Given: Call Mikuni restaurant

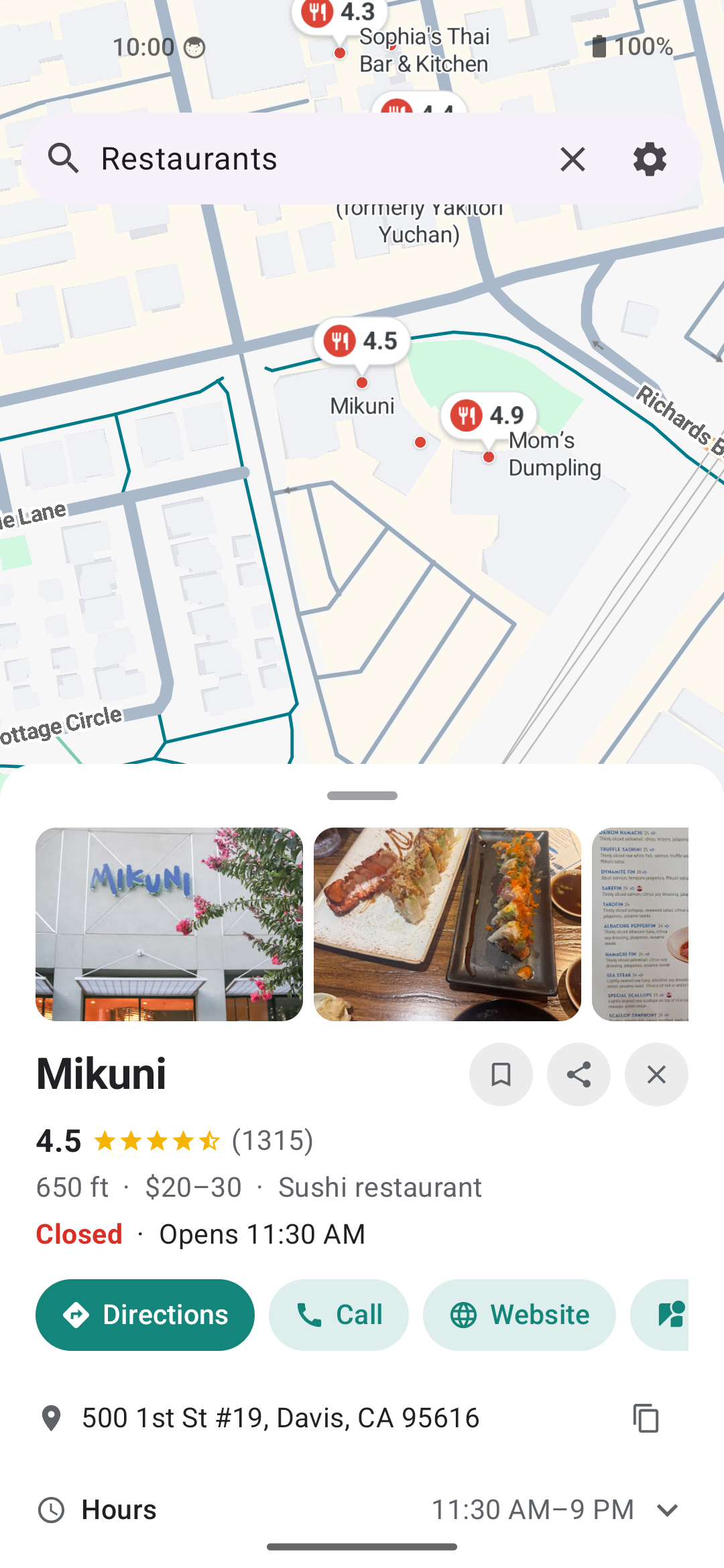Looking at the screenshot, I should [x=339, y=1315].
